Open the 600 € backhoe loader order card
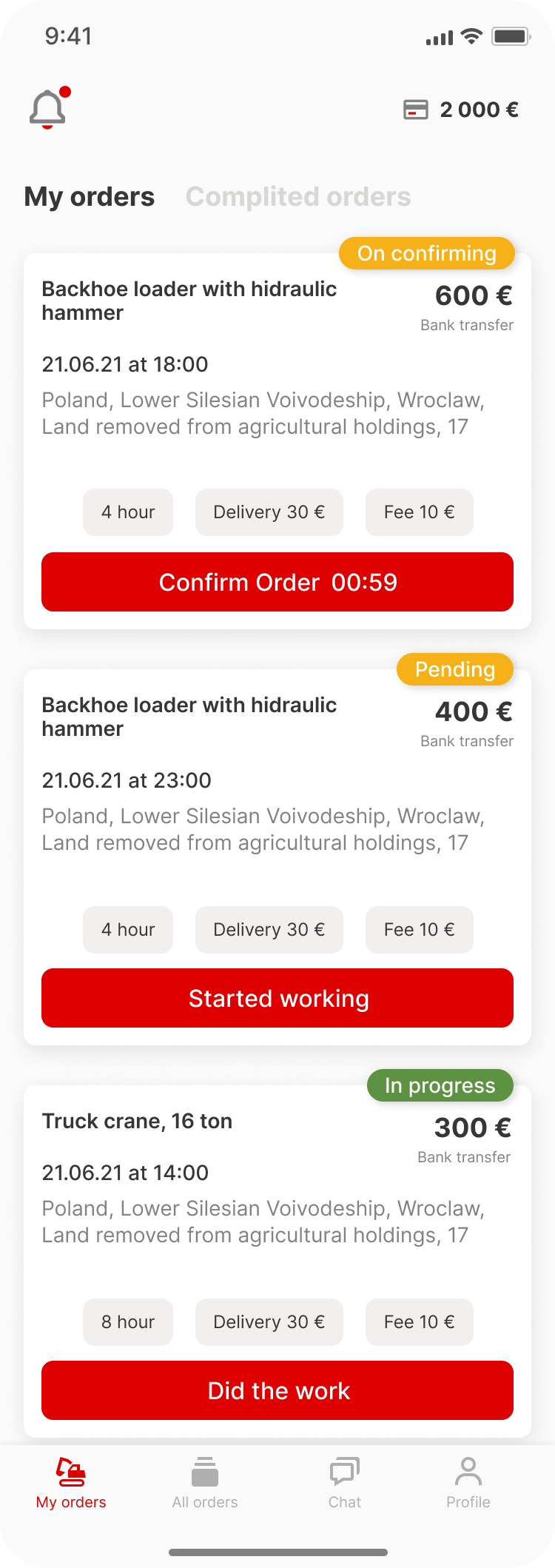The height and width of the screenshot is (1568, 555). click(222, 370)
